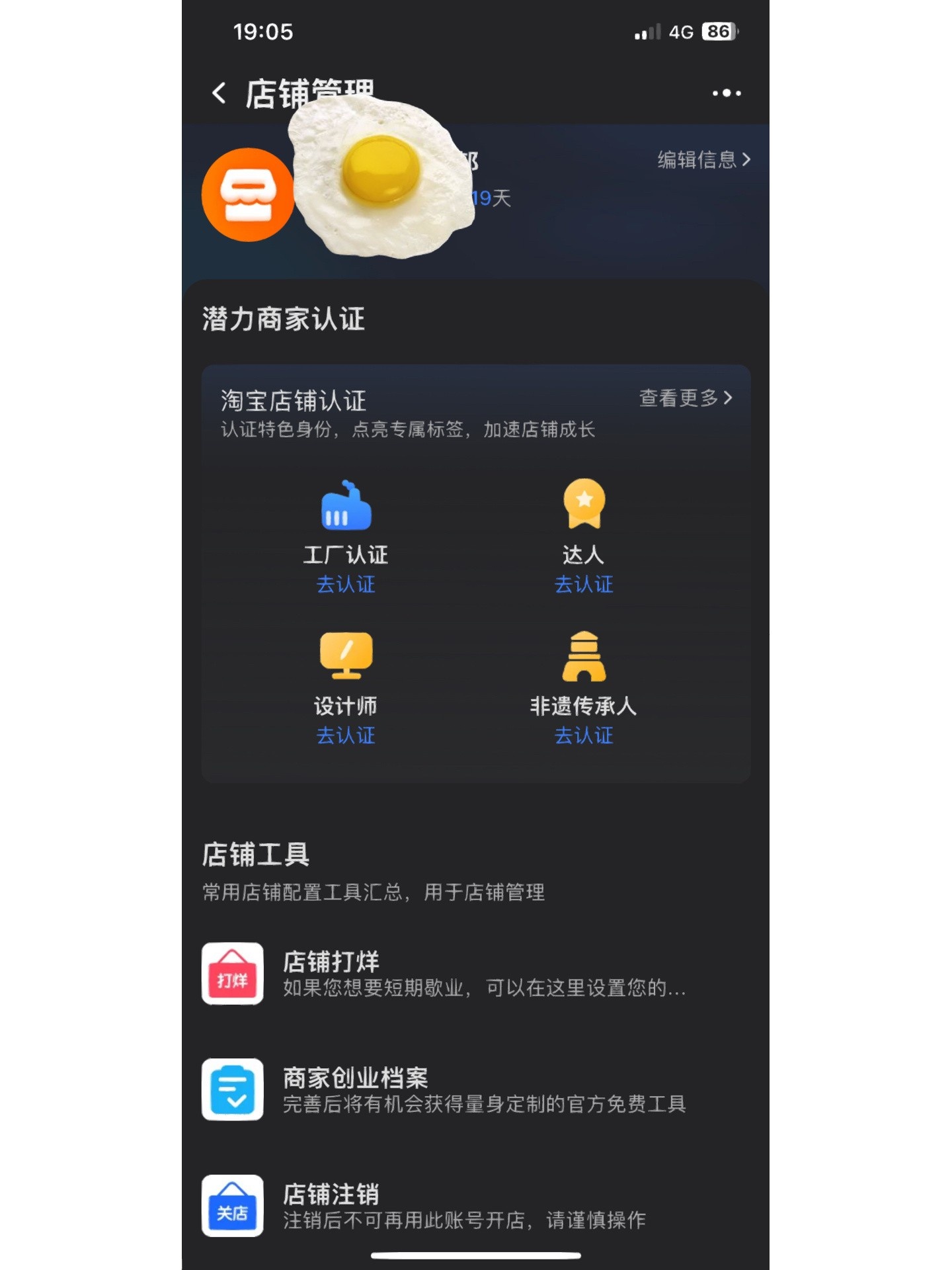Open the three-dot overflow menu
Screen dimensions: 952x1270
pyautogui.click(x=726, y=93)
